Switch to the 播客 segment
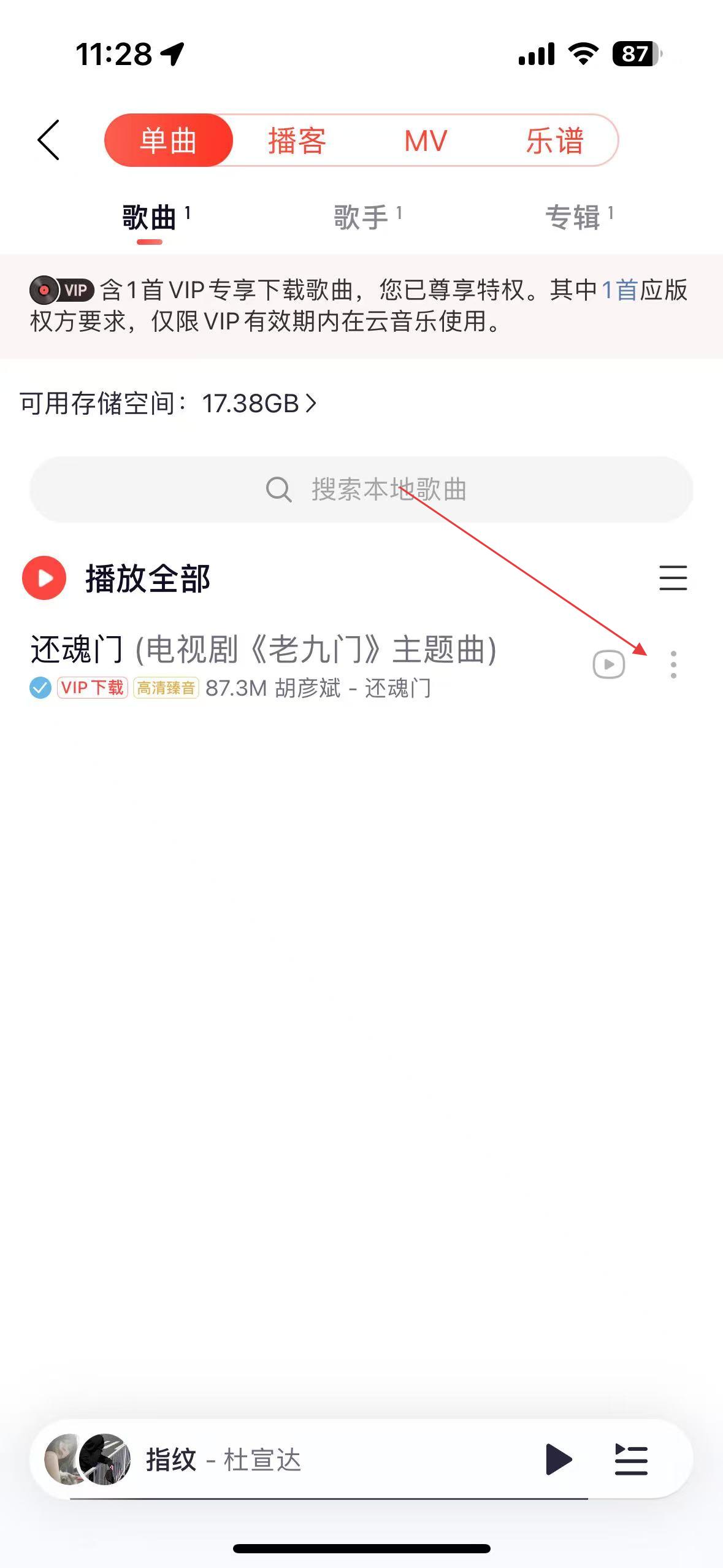 (297, 141)
